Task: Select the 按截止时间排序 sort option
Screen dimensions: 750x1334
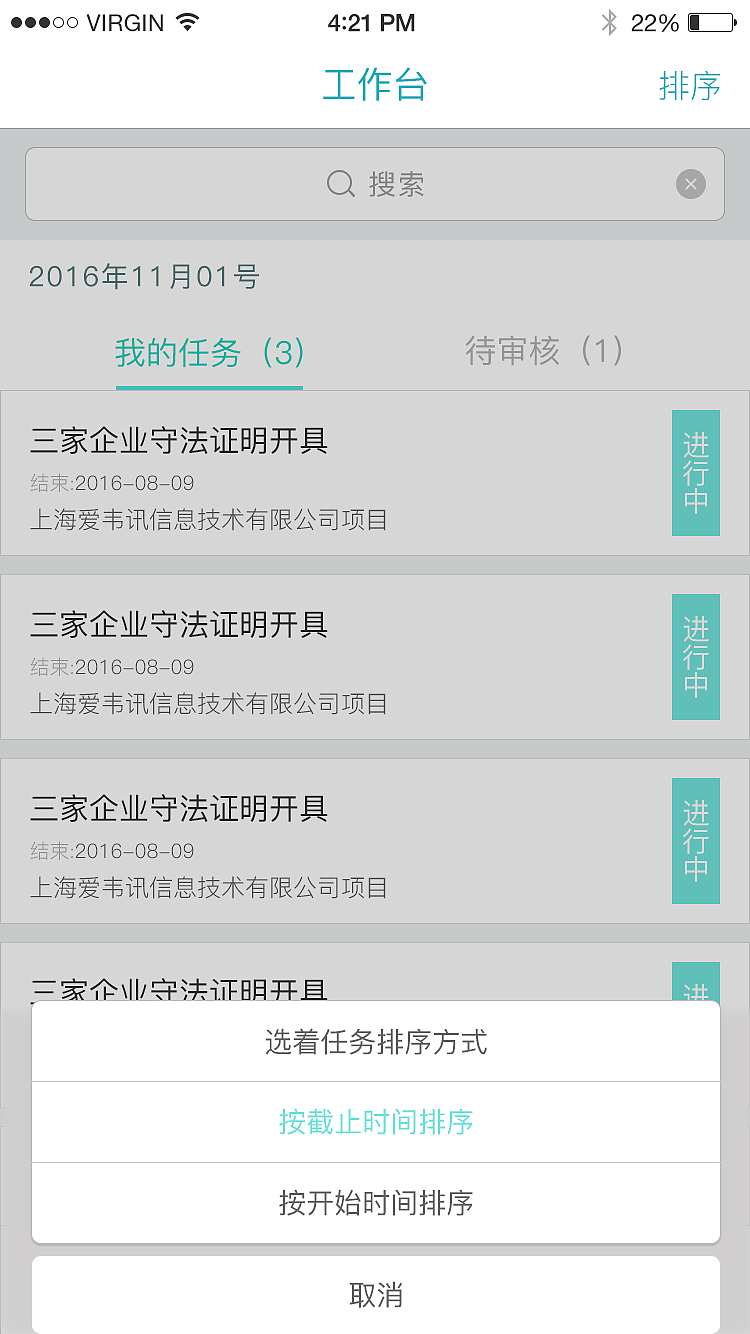Action: [375, 1122]
